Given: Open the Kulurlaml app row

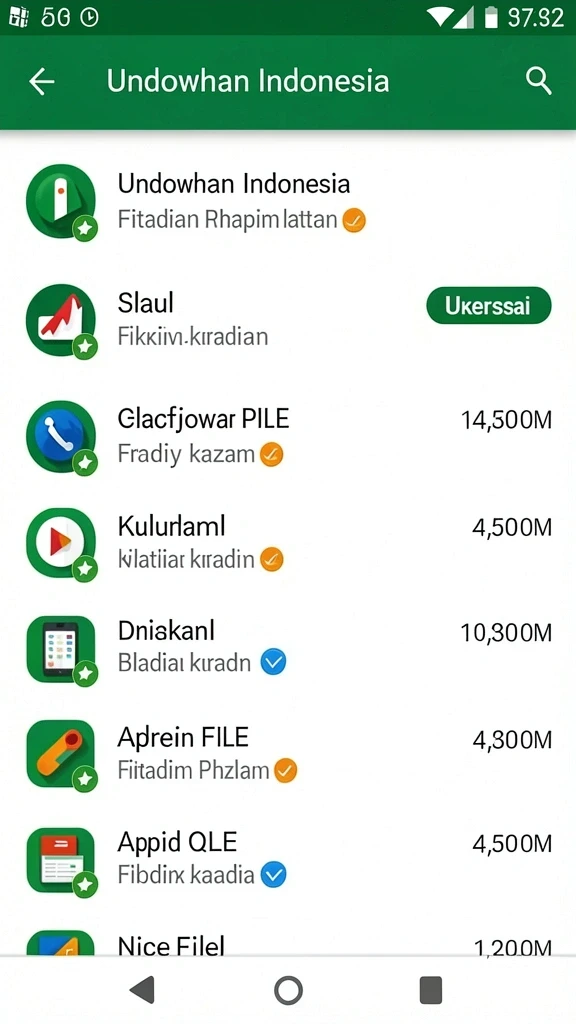Looking at the screenshot, I should tap(288, 542).
